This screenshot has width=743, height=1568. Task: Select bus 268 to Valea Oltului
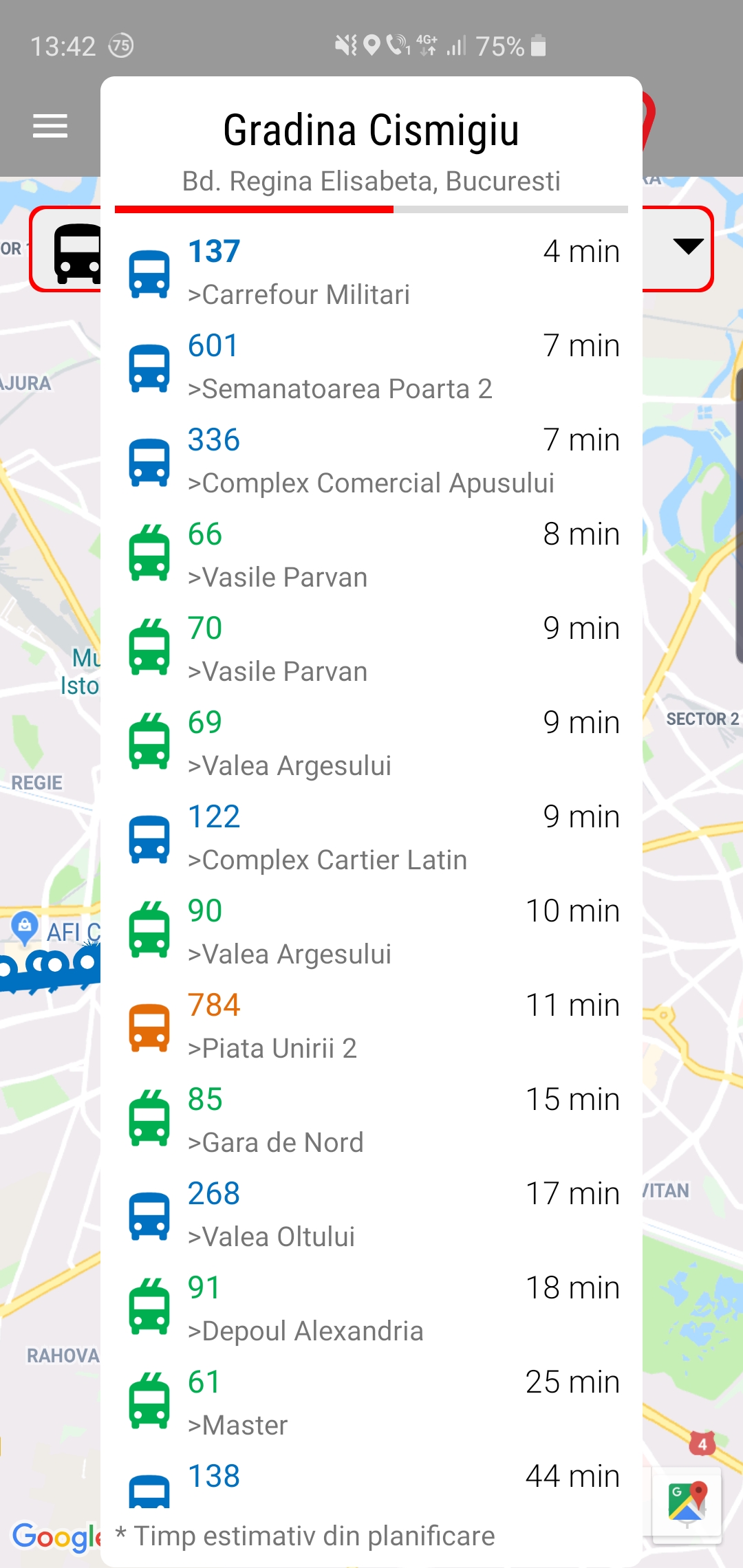pyautogui.click(x=371, y=1215)
